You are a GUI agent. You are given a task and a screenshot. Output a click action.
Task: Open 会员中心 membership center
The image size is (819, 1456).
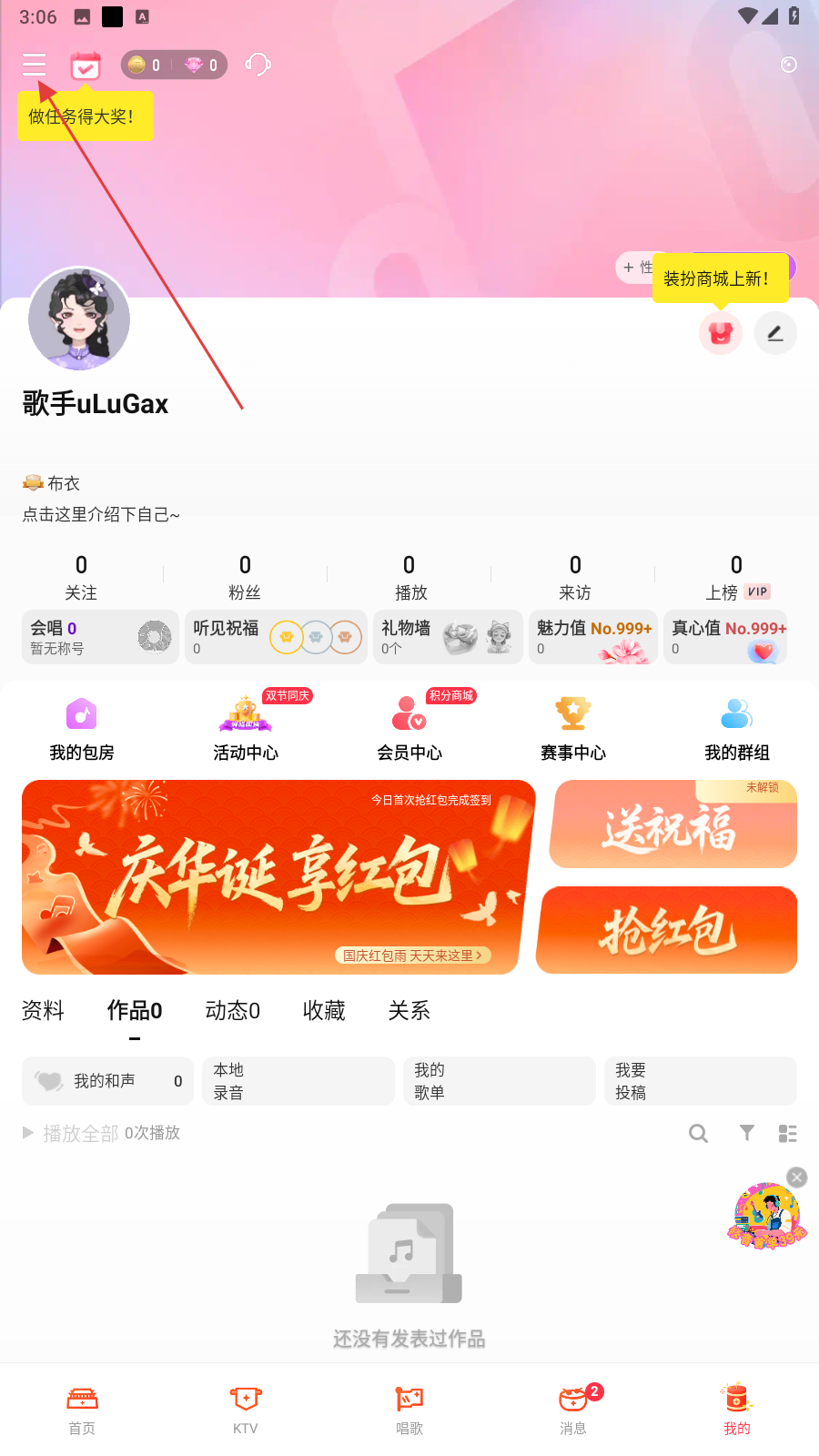pos(409,728)
